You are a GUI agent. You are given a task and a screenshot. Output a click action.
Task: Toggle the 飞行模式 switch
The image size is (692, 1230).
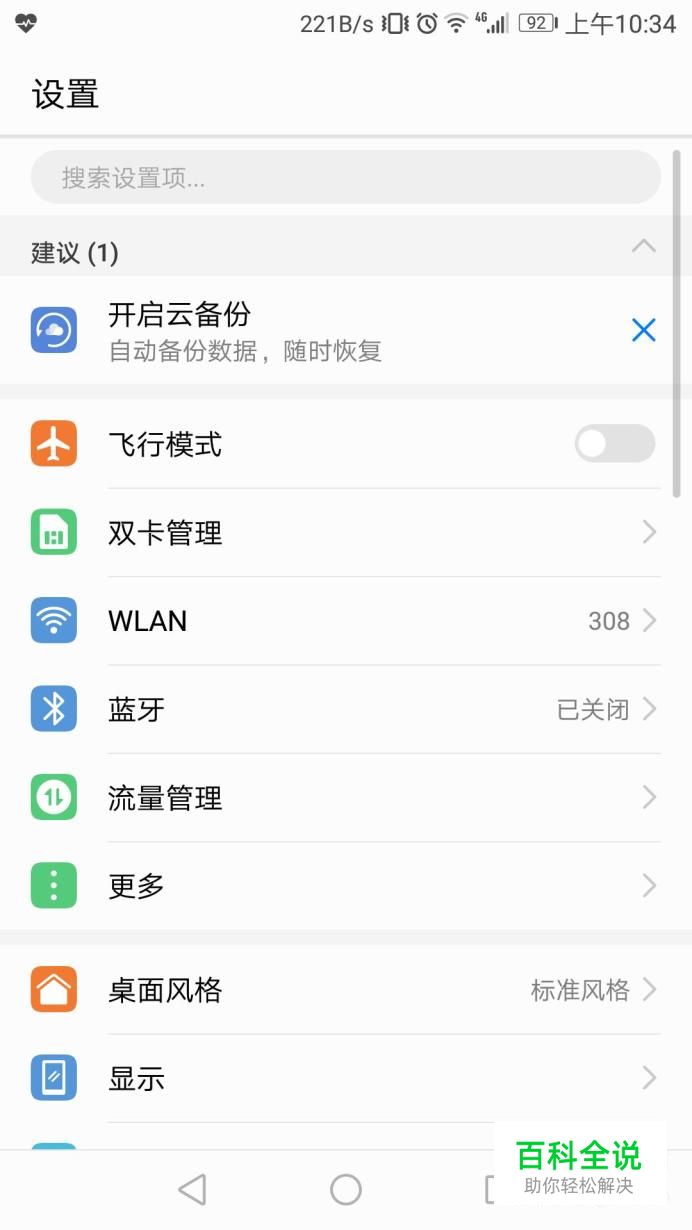[x=615, y=444]
